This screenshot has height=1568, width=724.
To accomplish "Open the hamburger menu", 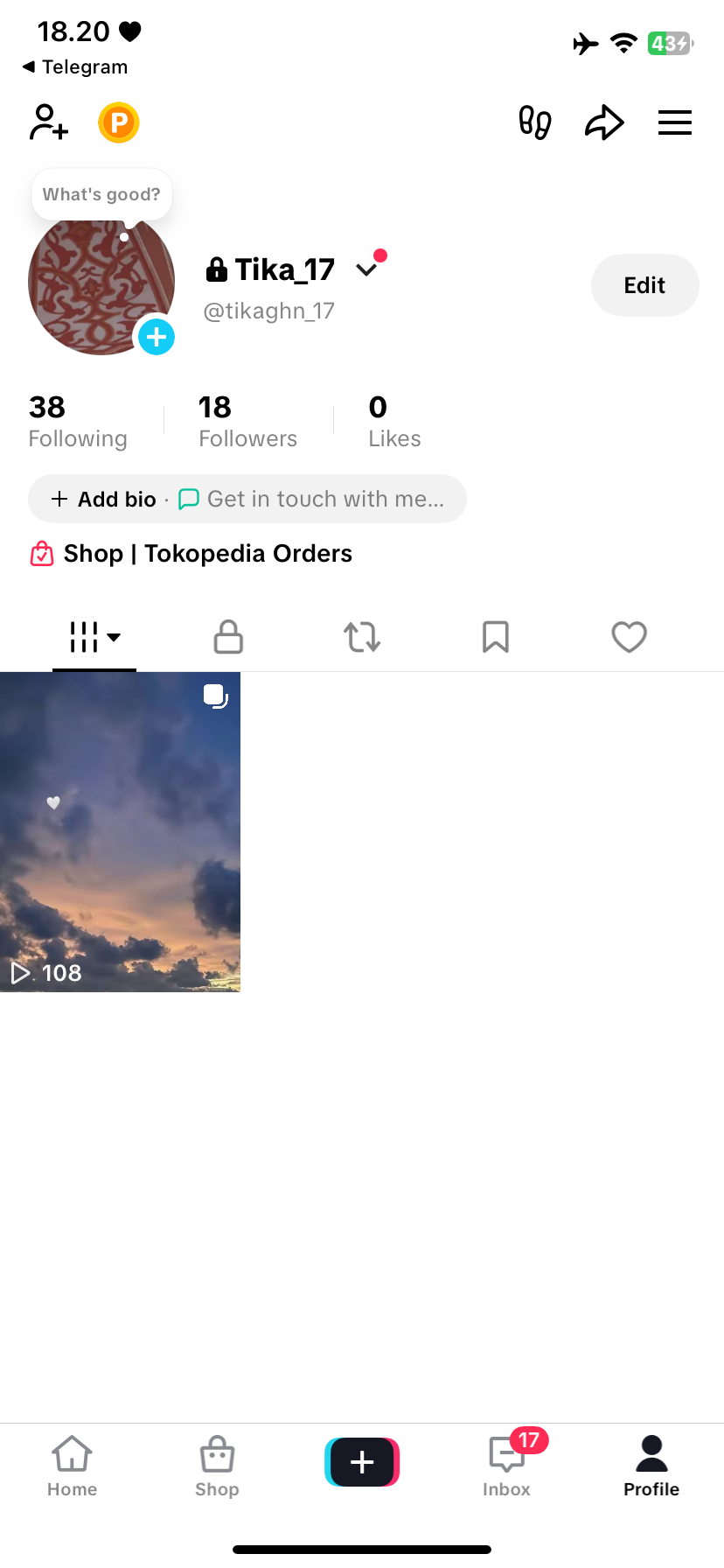I will tap(674, 122).
